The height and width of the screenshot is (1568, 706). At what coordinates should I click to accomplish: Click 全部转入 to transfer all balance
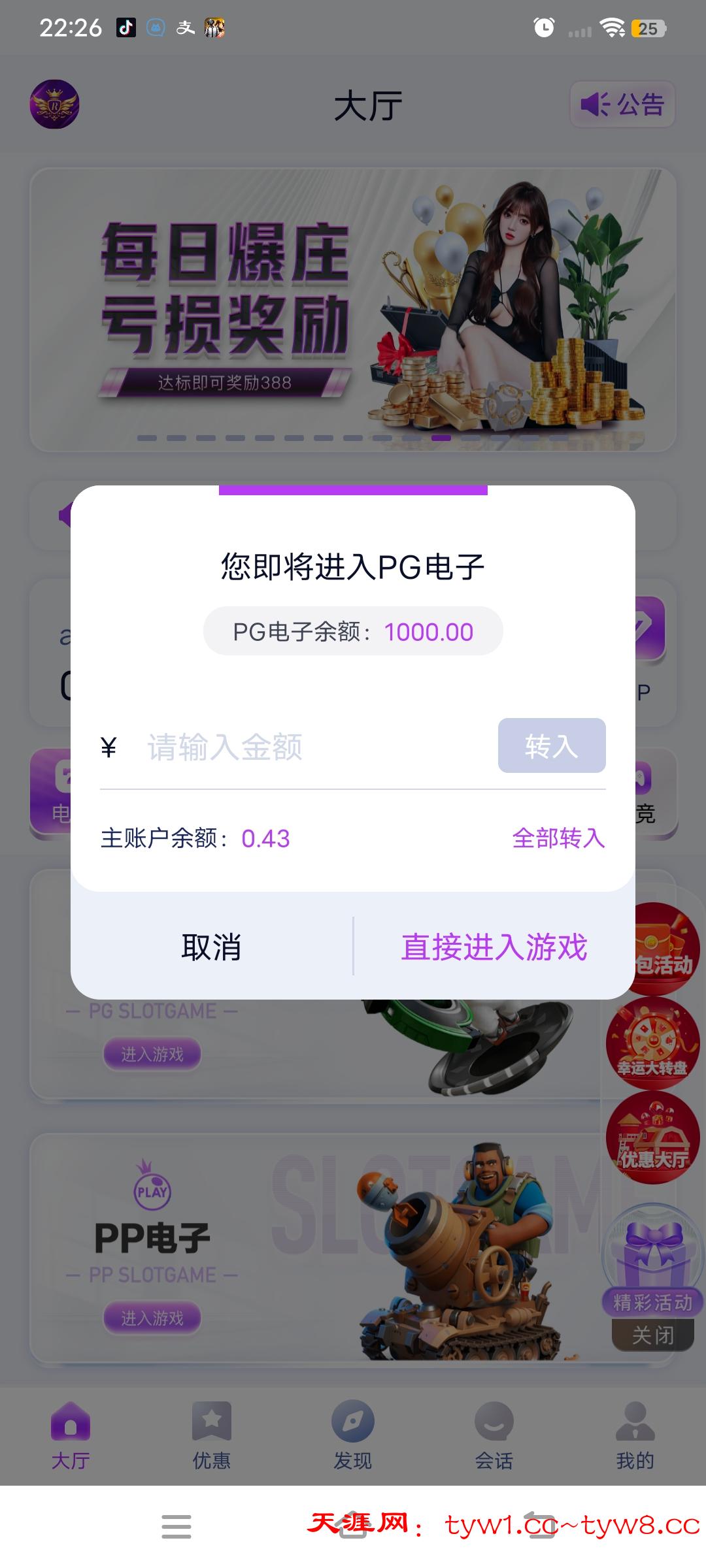coord(559,839)
